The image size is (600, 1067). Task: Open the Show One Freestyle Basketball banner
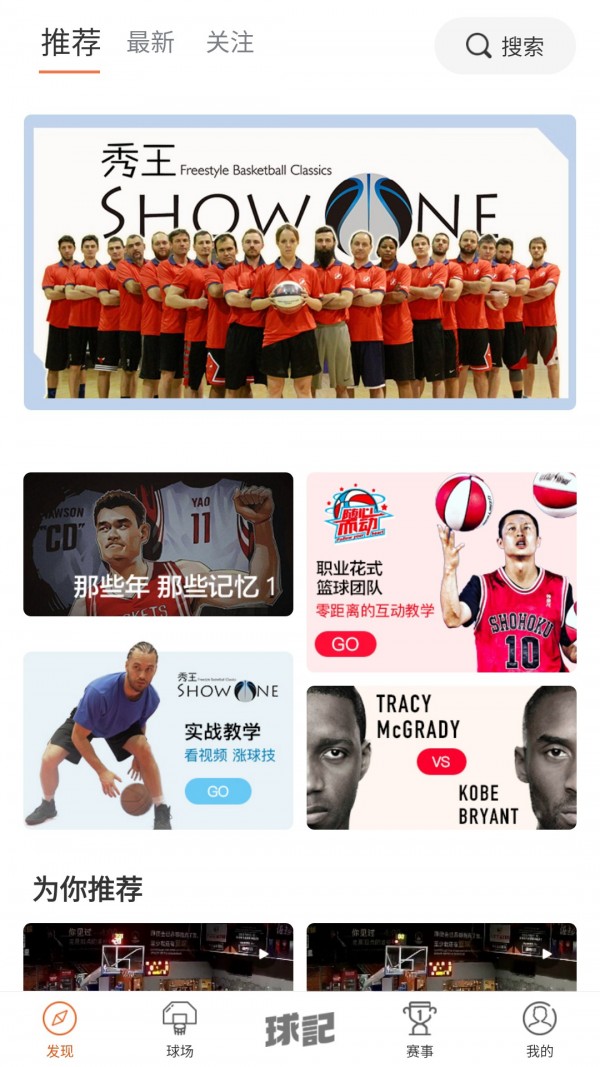[x=300, y=262]
